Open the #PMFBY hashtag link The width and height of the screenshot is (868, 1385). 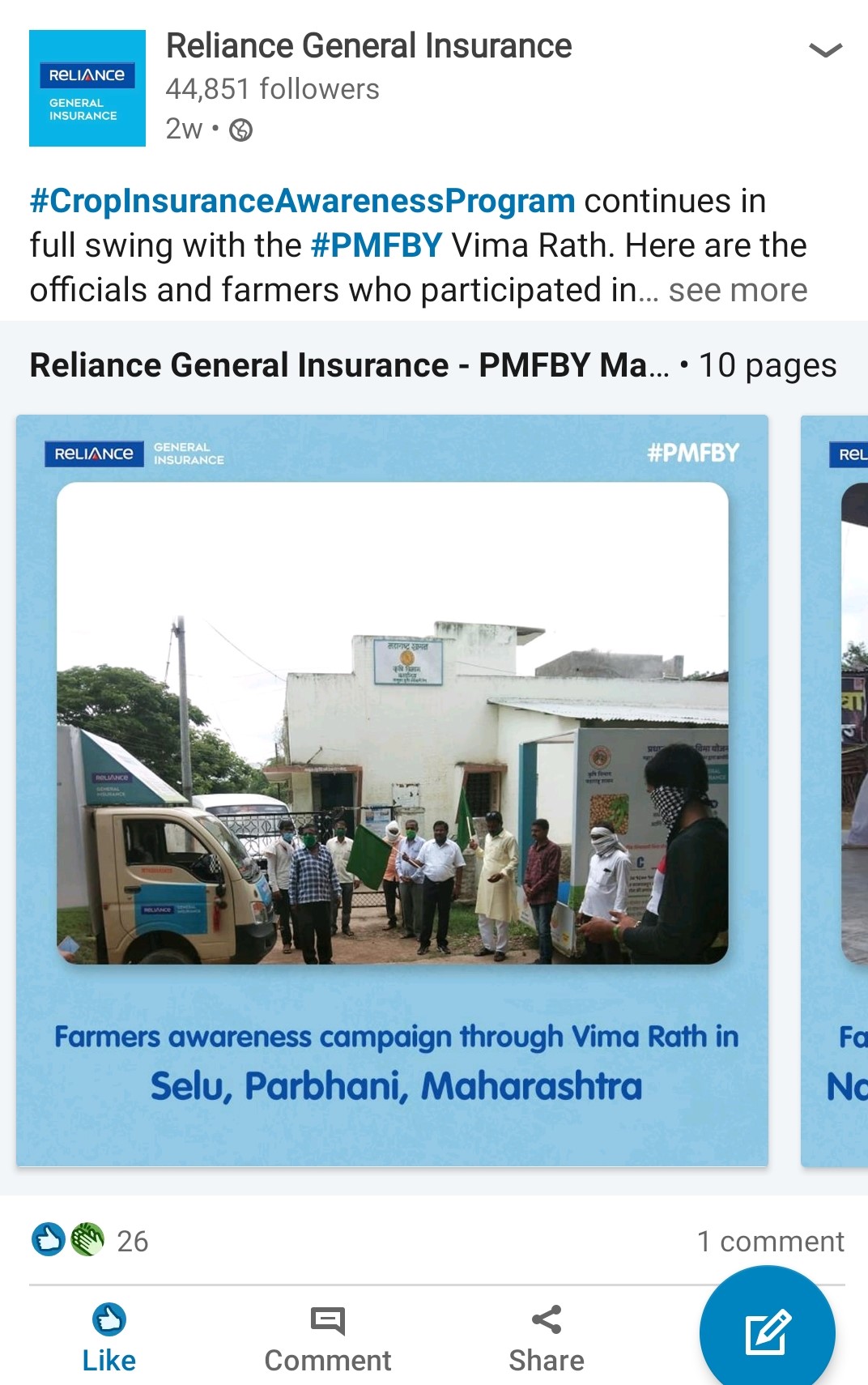(377, 245)
